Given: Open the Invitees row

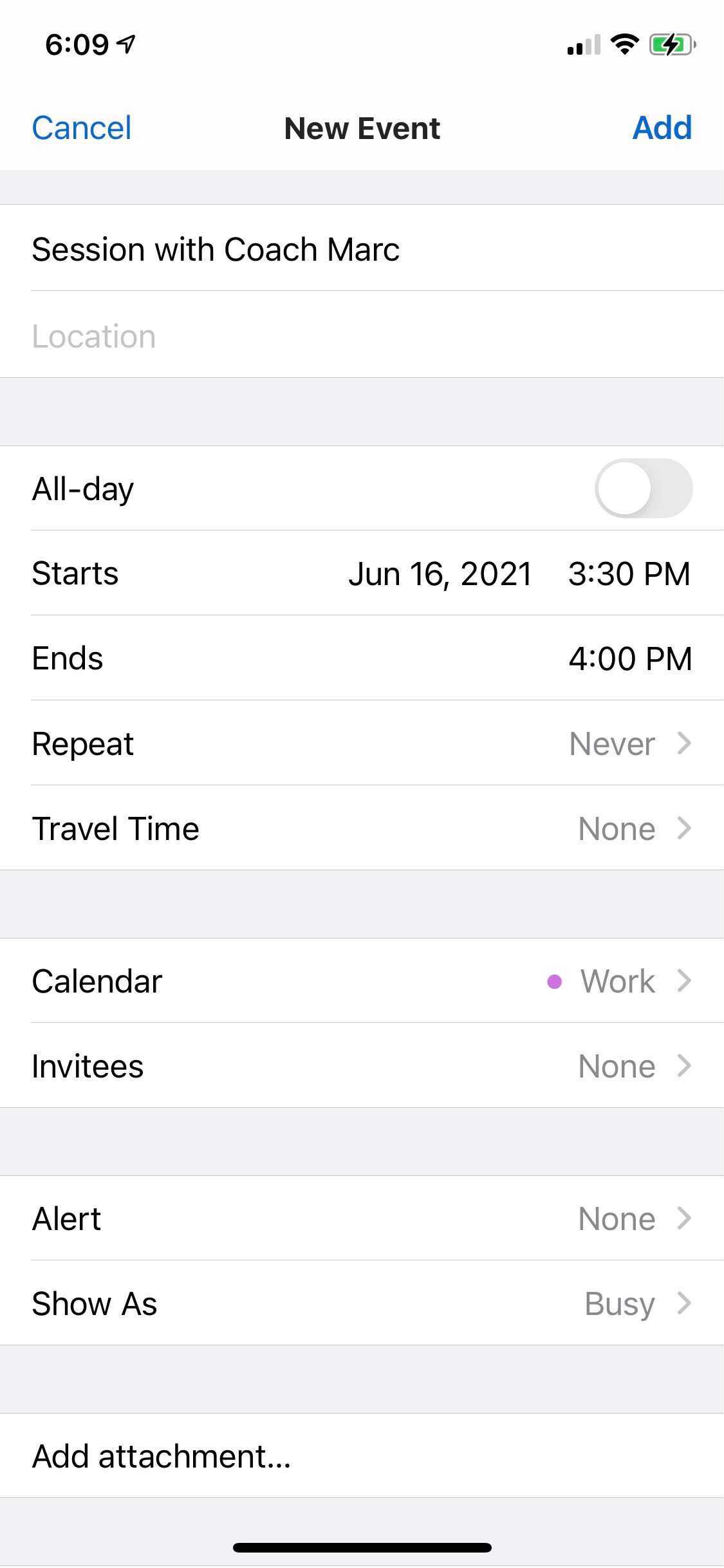Looking at the screenshot, I should pos(362,1066).
